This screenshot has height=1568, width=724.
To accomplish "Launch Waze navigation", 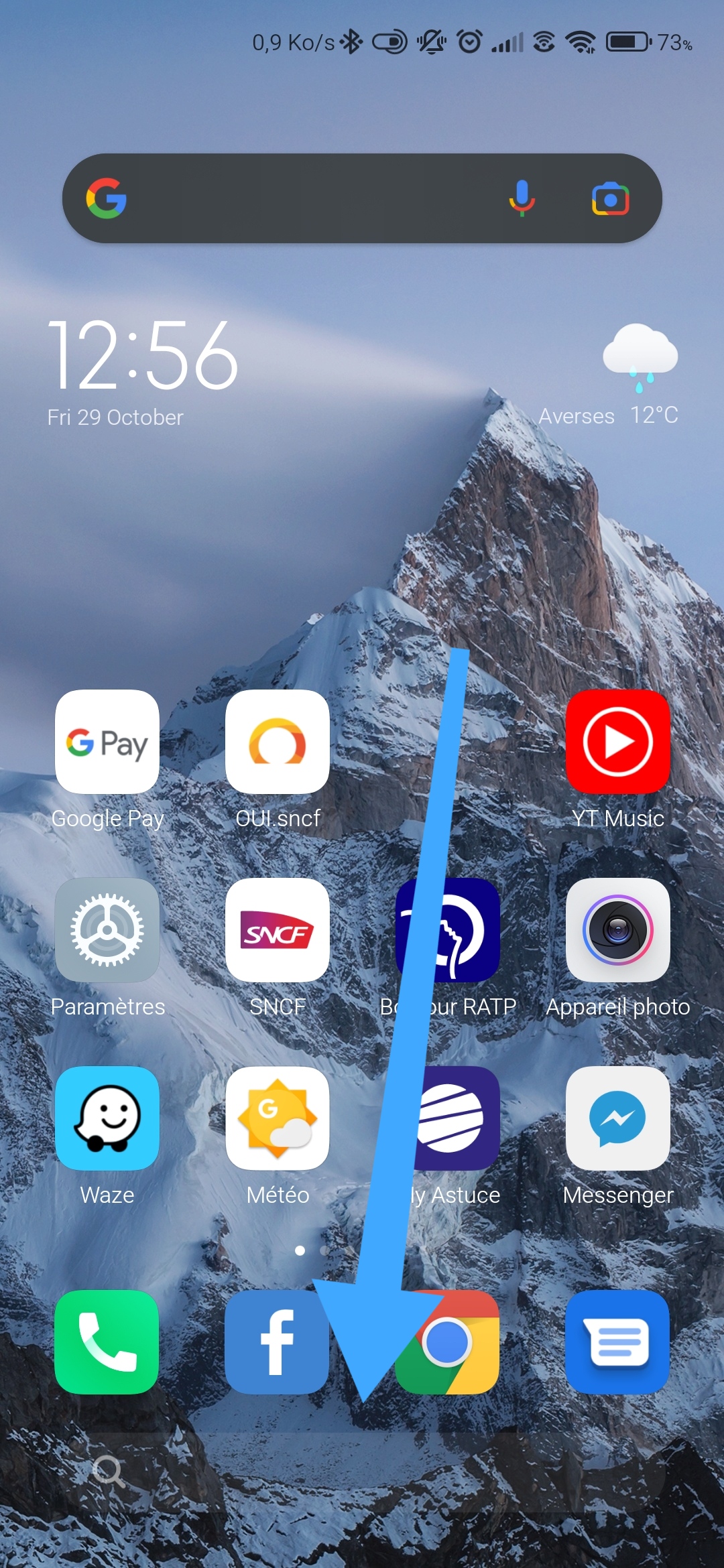I will click(107, 1118).
